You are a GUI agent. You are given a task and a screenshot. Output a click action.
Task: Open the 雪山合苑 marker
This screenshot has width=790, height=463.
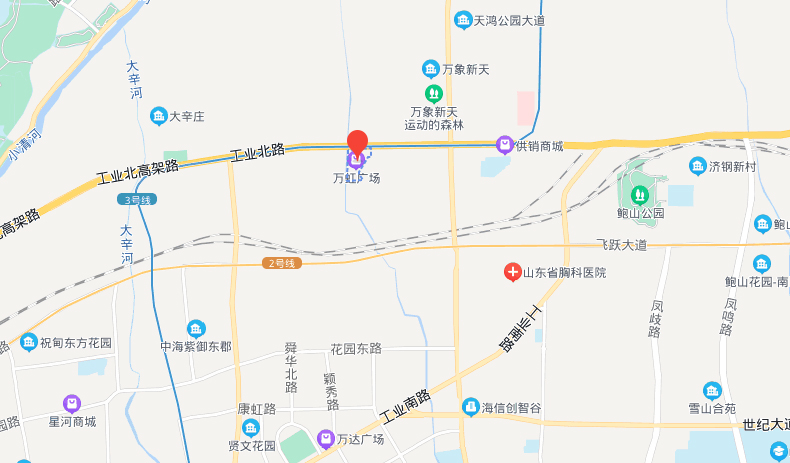pyautogui.click(x=712, y=390)
